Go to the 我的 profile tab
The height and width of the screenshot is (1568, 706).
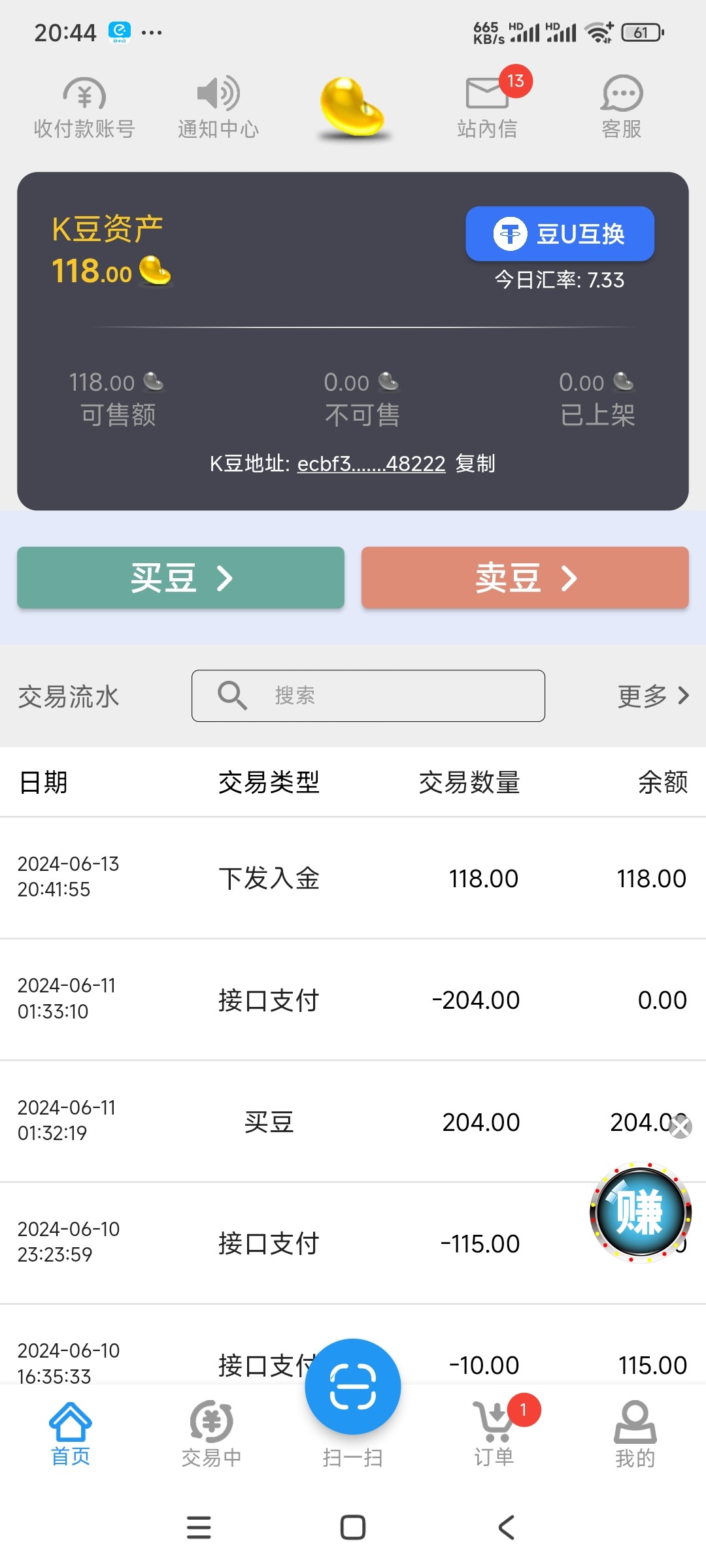pos(635,1433)
